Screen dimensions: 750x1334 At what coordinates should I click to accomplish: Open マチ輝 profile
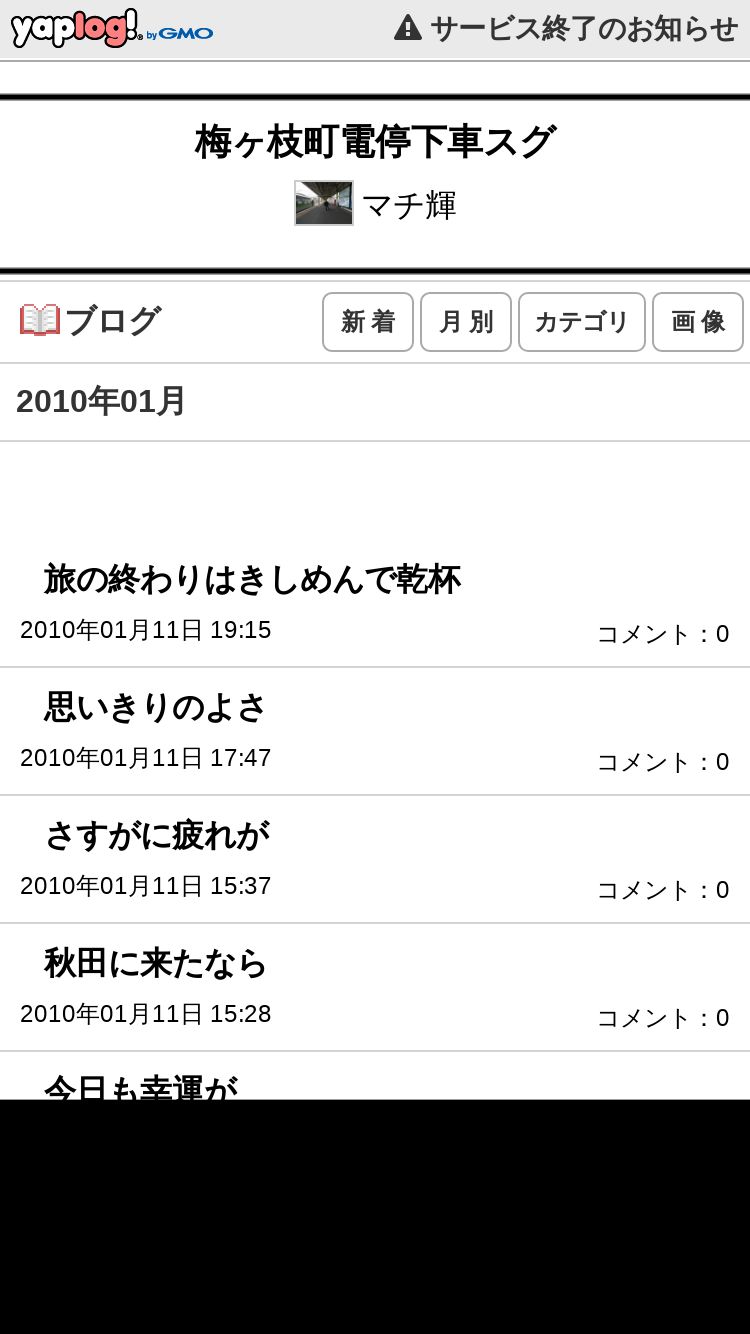point(375,204)
